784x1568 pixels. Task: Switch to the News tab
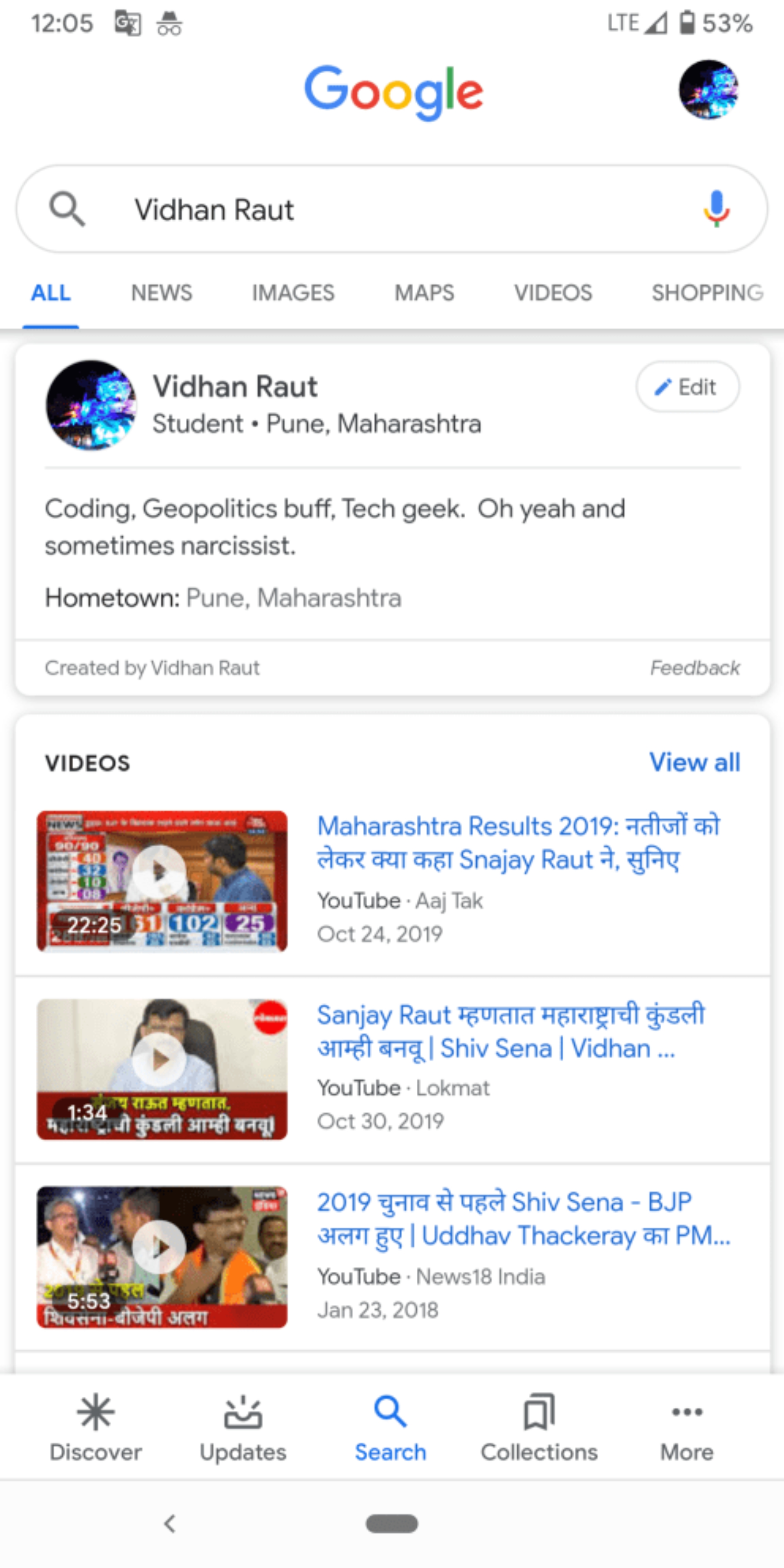[x=161, y=293]
